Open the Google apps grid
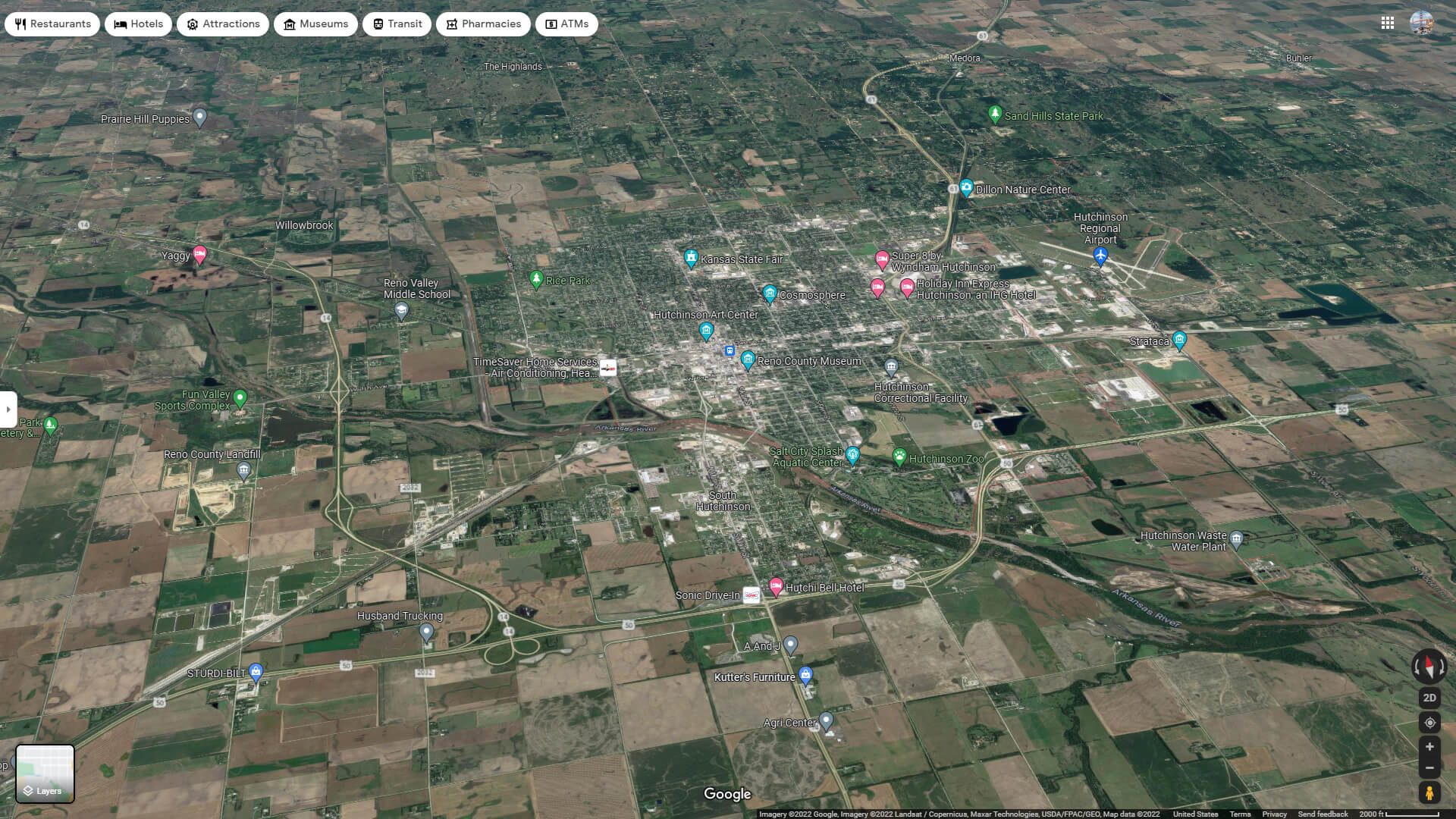The image size is (1456, 819). [x=1387, y=24]
